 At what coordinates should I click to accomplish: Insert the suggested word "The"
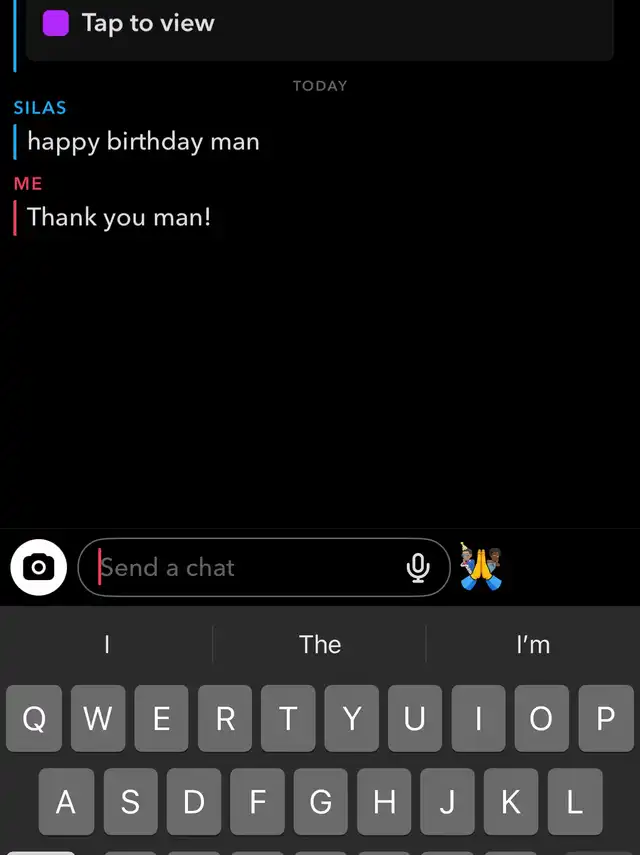tap(320, 645)
